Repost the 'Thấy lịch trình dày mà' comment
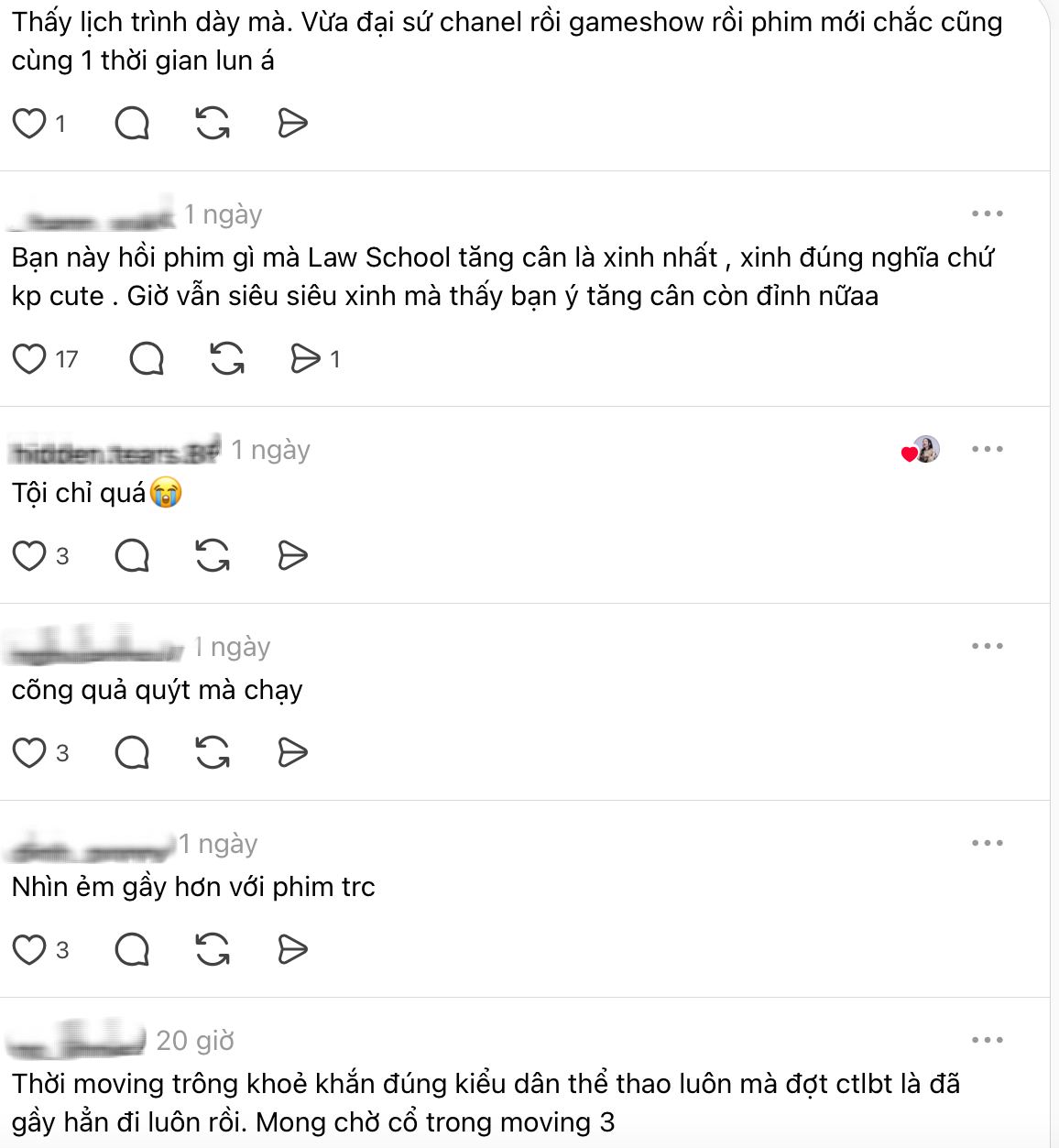Viewport: 1059px width, 1148px height. pyautogui.click(x=213, y=123)
